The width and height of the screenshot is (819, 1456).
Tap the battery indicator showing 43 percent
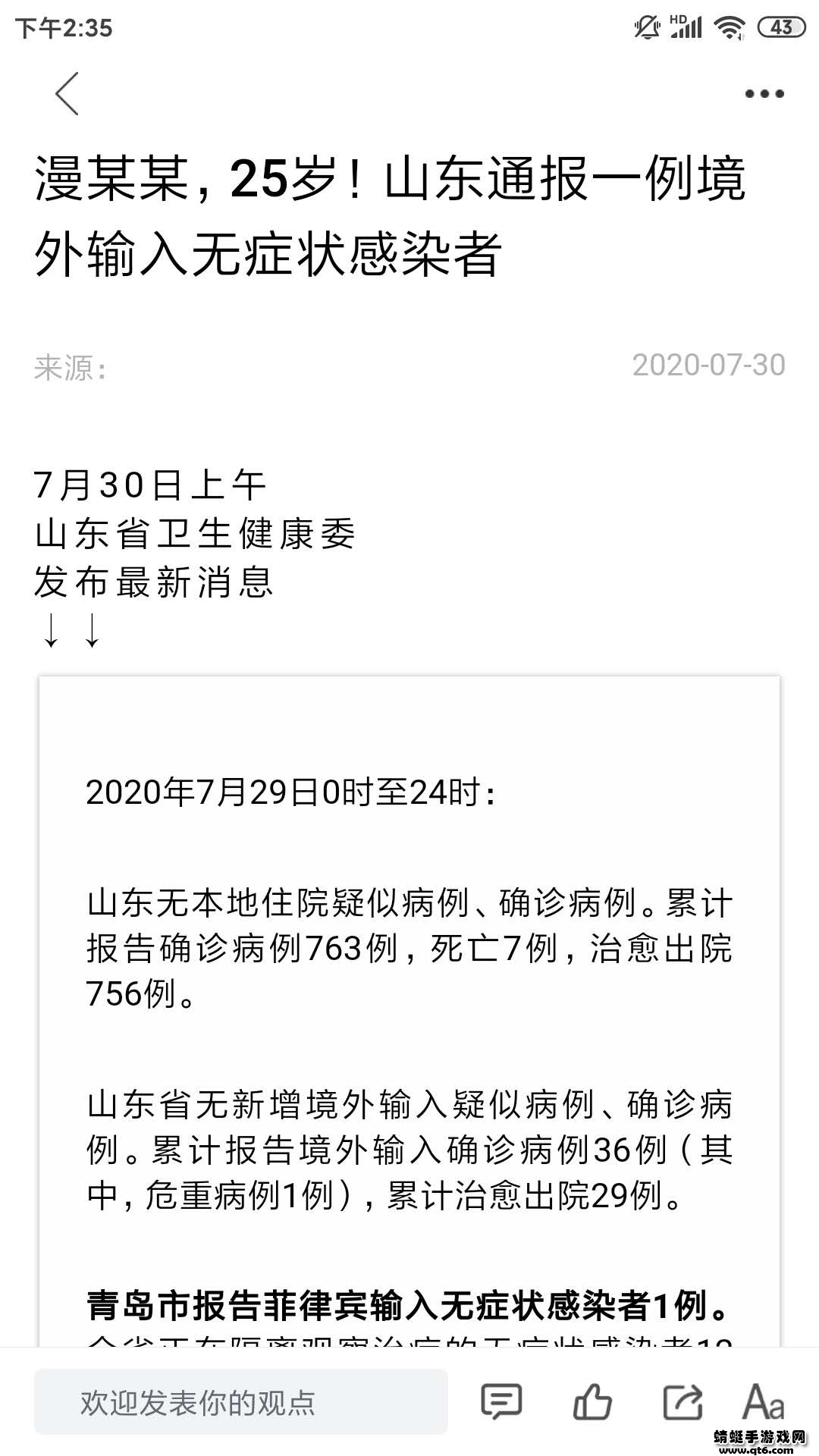coord(782,25)
